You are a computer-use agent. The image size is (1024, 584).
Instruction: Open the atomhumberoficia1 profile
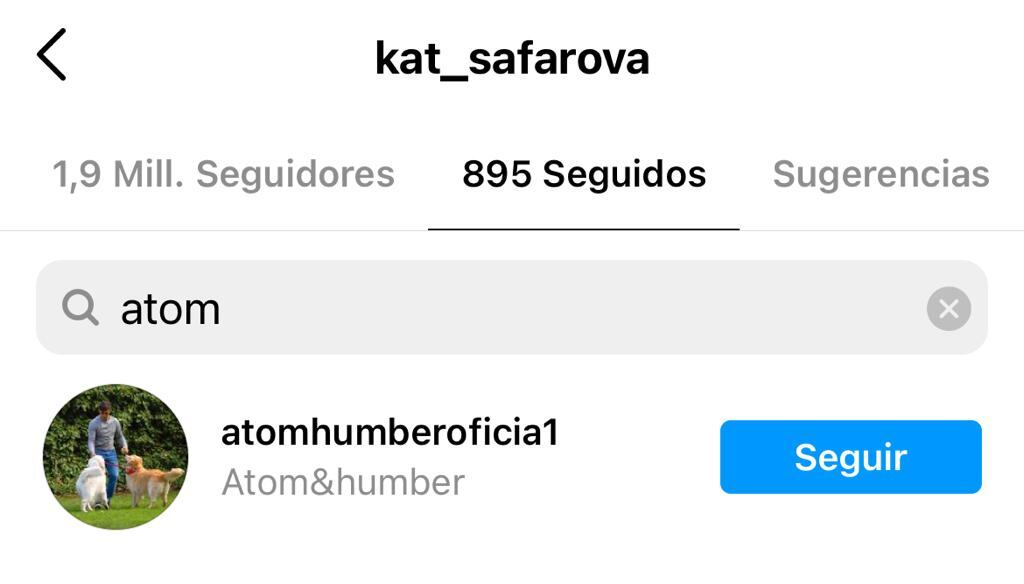(389, 434)
